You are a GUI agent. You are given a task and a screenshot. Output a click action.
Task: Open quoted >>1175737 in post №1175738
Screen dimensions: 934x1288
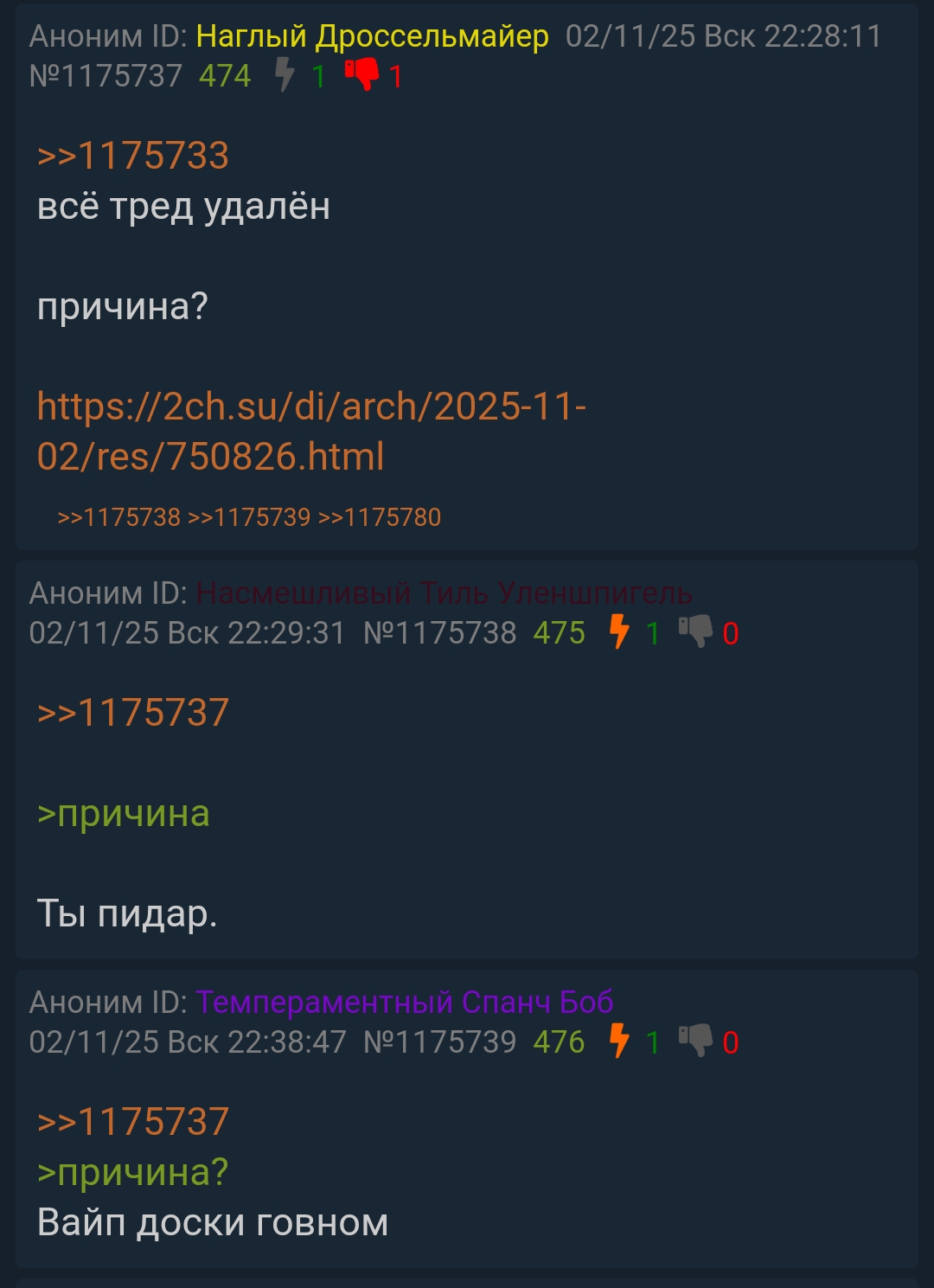pyautogui.click(x=133, y=713)
